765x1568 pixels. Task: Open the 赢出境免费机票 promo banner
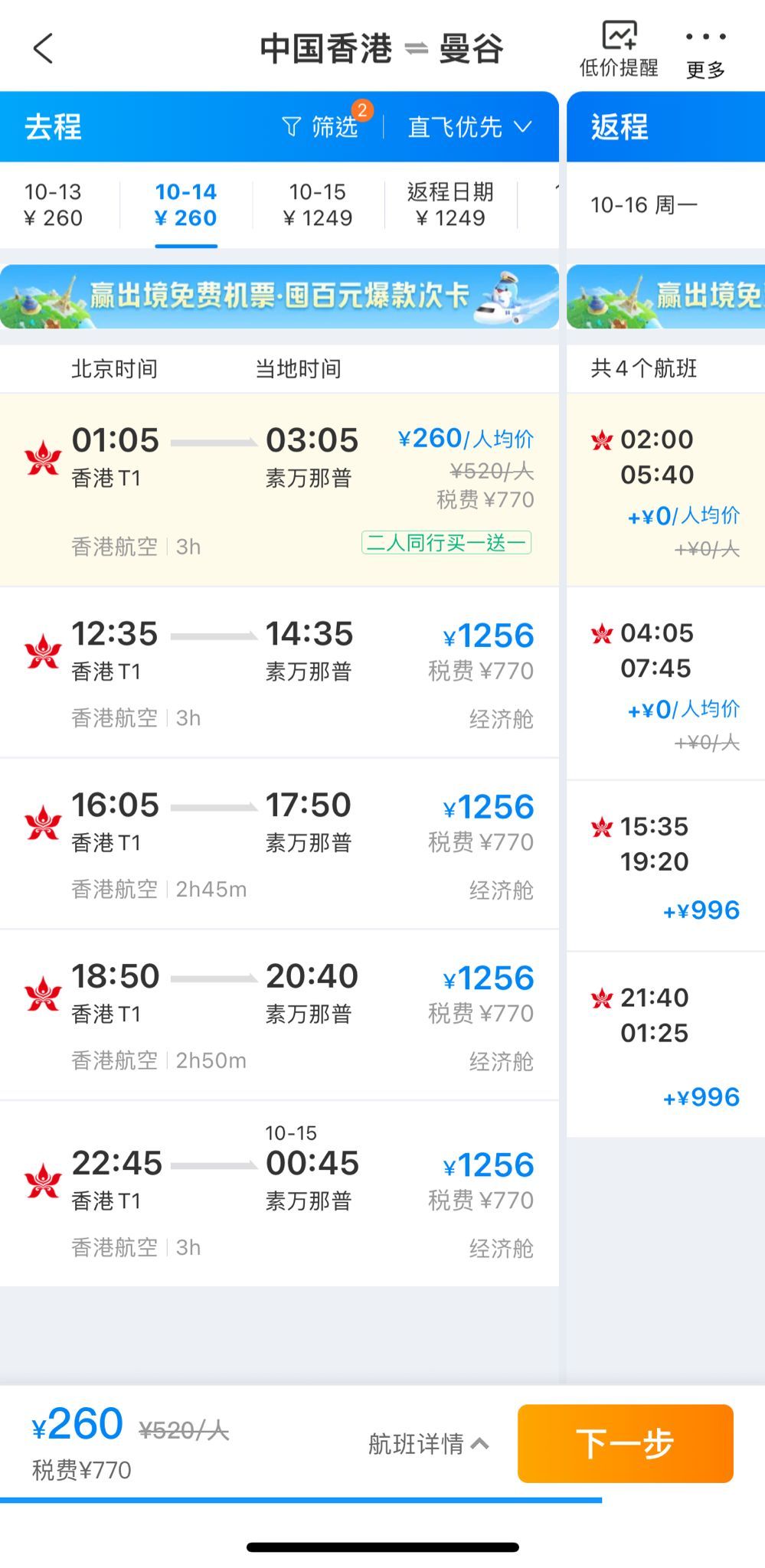[280, 296]
